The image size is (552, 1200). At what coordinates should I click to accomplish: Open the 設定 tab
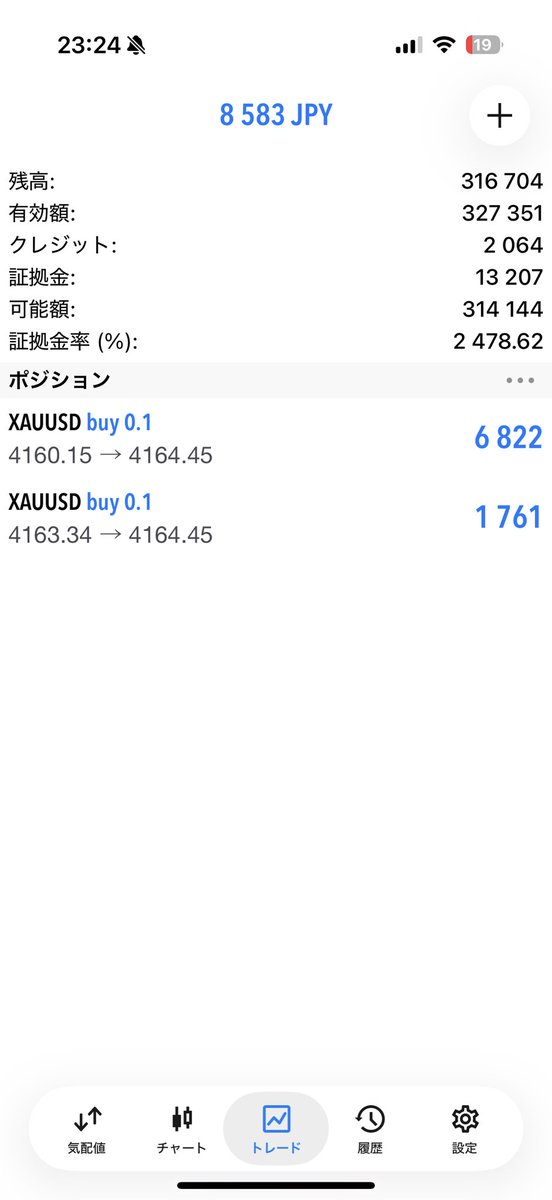click(465, 1130)
